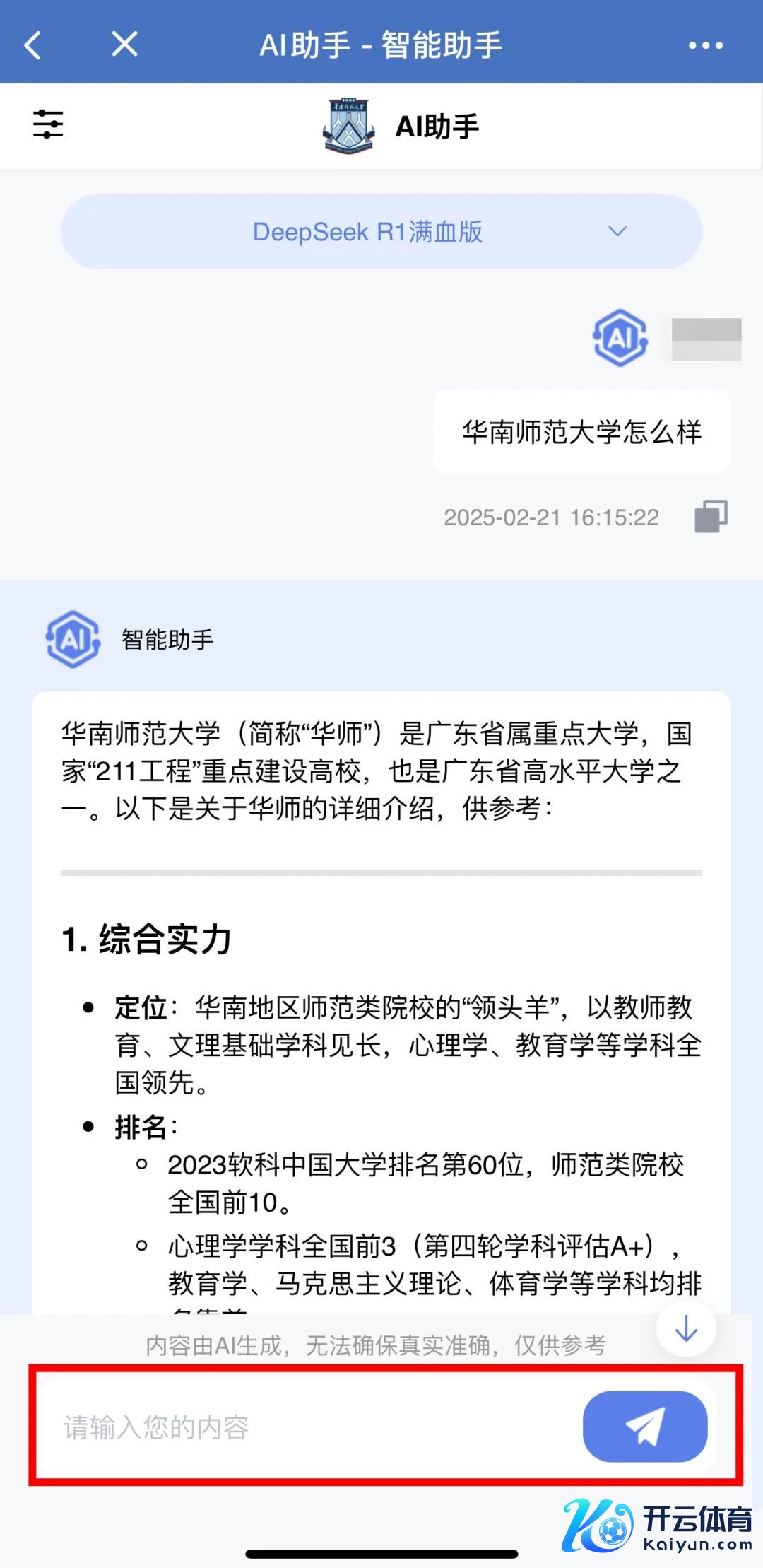Copy the message 华南师范大学怎么样
This screenshot has width=763, height=1568.
click(711, 517)
